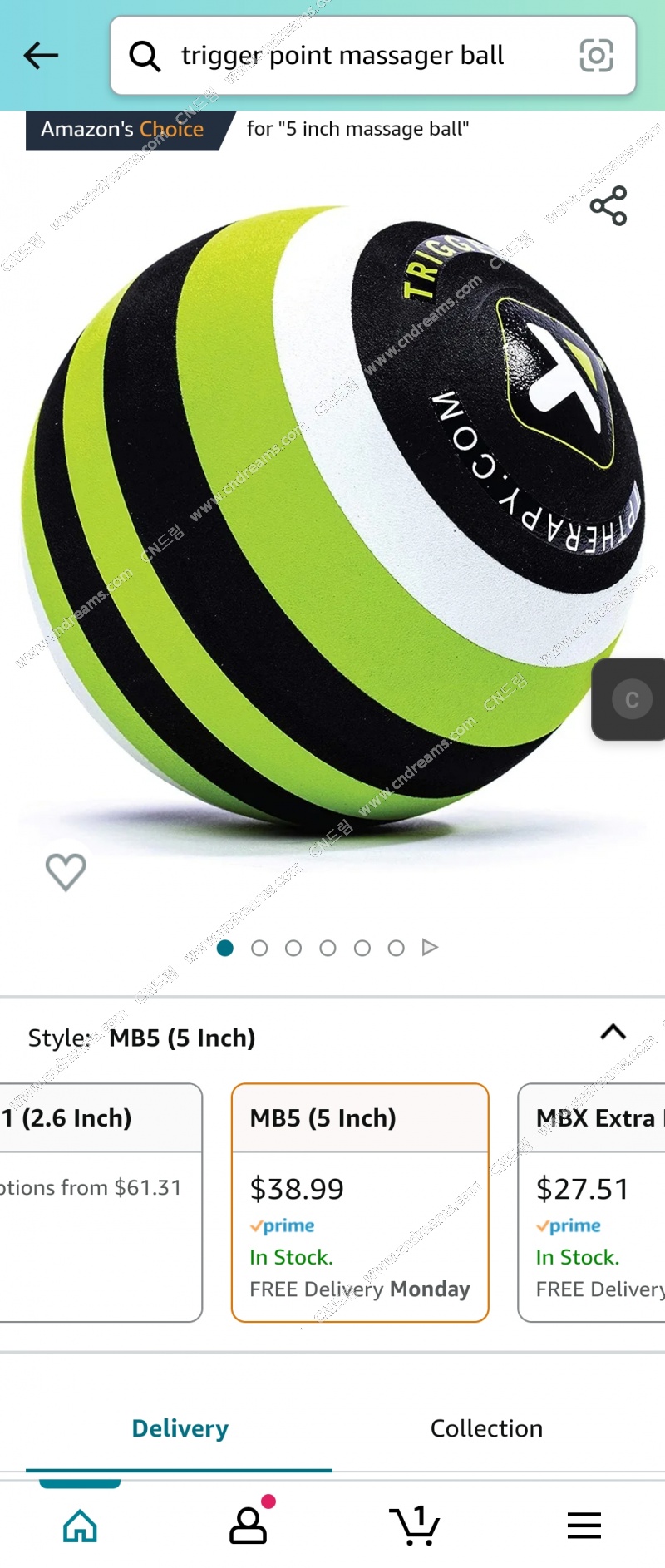665x1568 pixels.
Task: Open camera lens search icon
Action: pos(596,56)
